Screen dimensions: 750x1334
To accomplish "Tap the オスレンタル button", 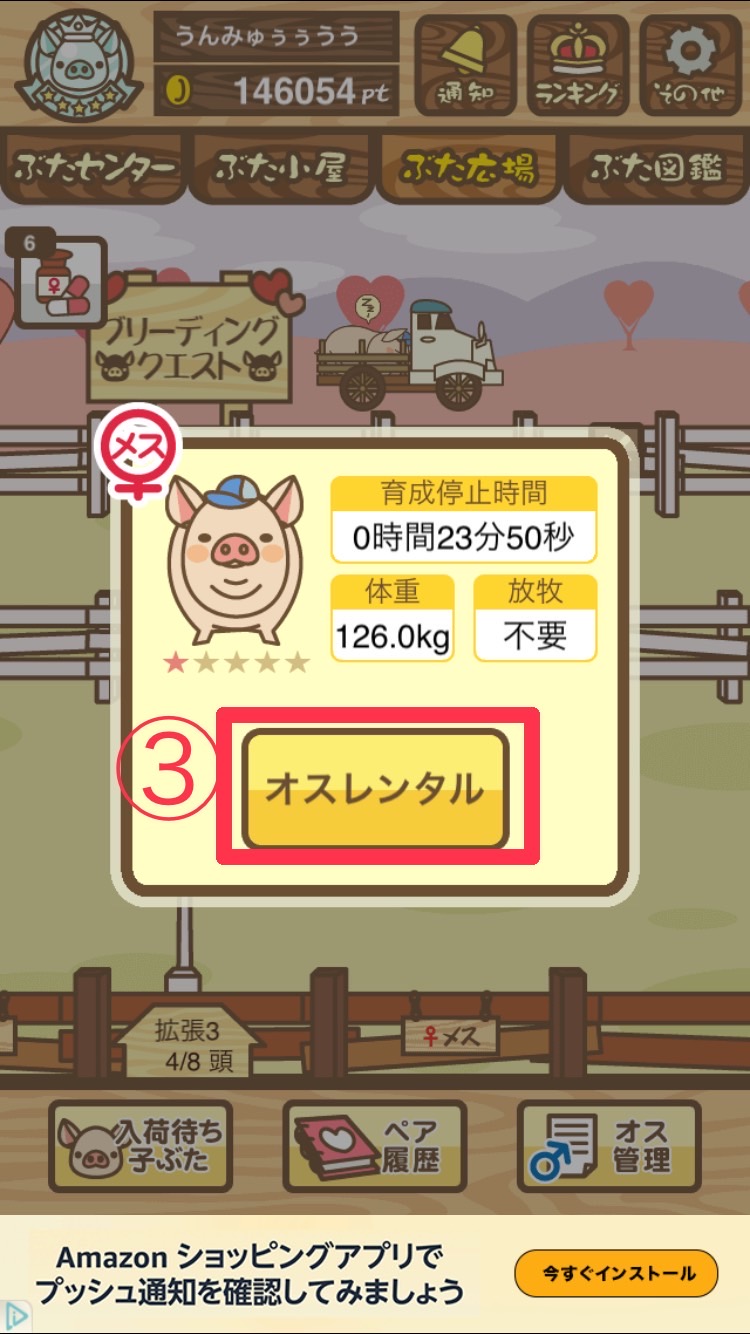I will coord(376,789).
